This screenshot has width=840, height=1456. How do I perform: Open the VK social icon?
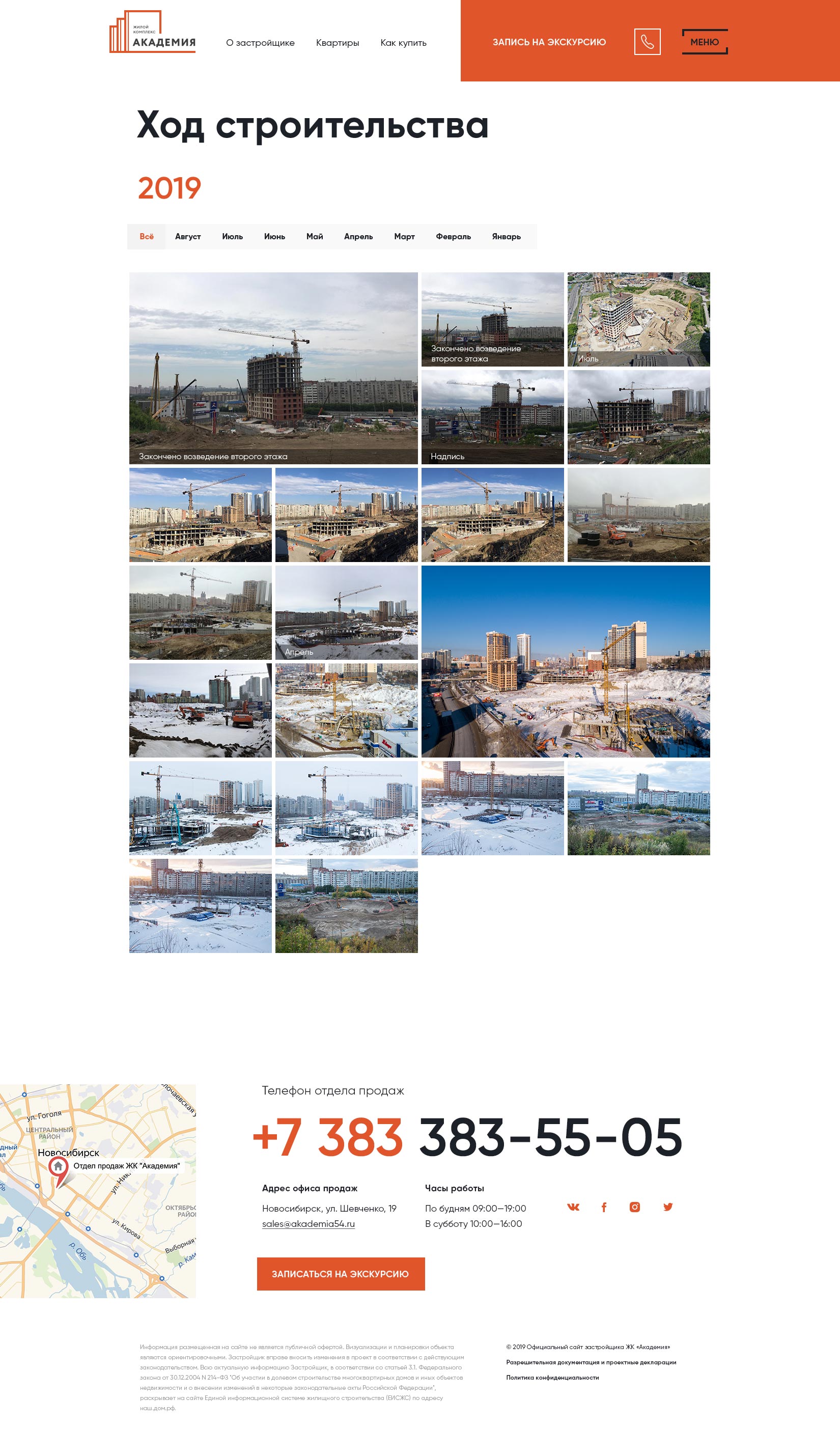(573, 1207)
